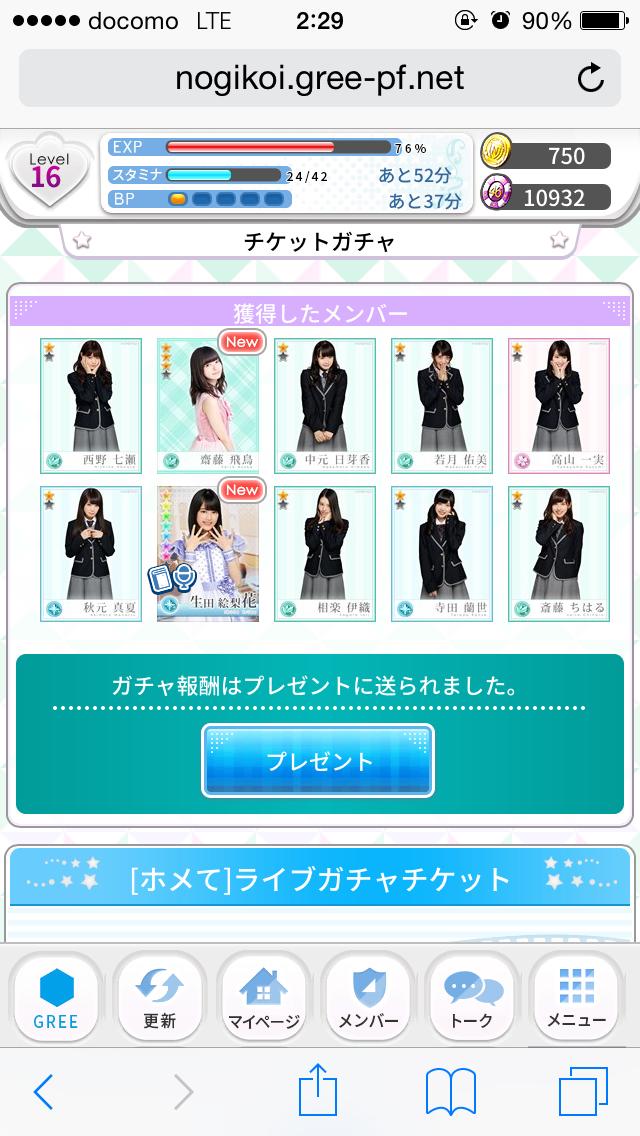
Task: Open the メンバー section
Action: point(368,997)
